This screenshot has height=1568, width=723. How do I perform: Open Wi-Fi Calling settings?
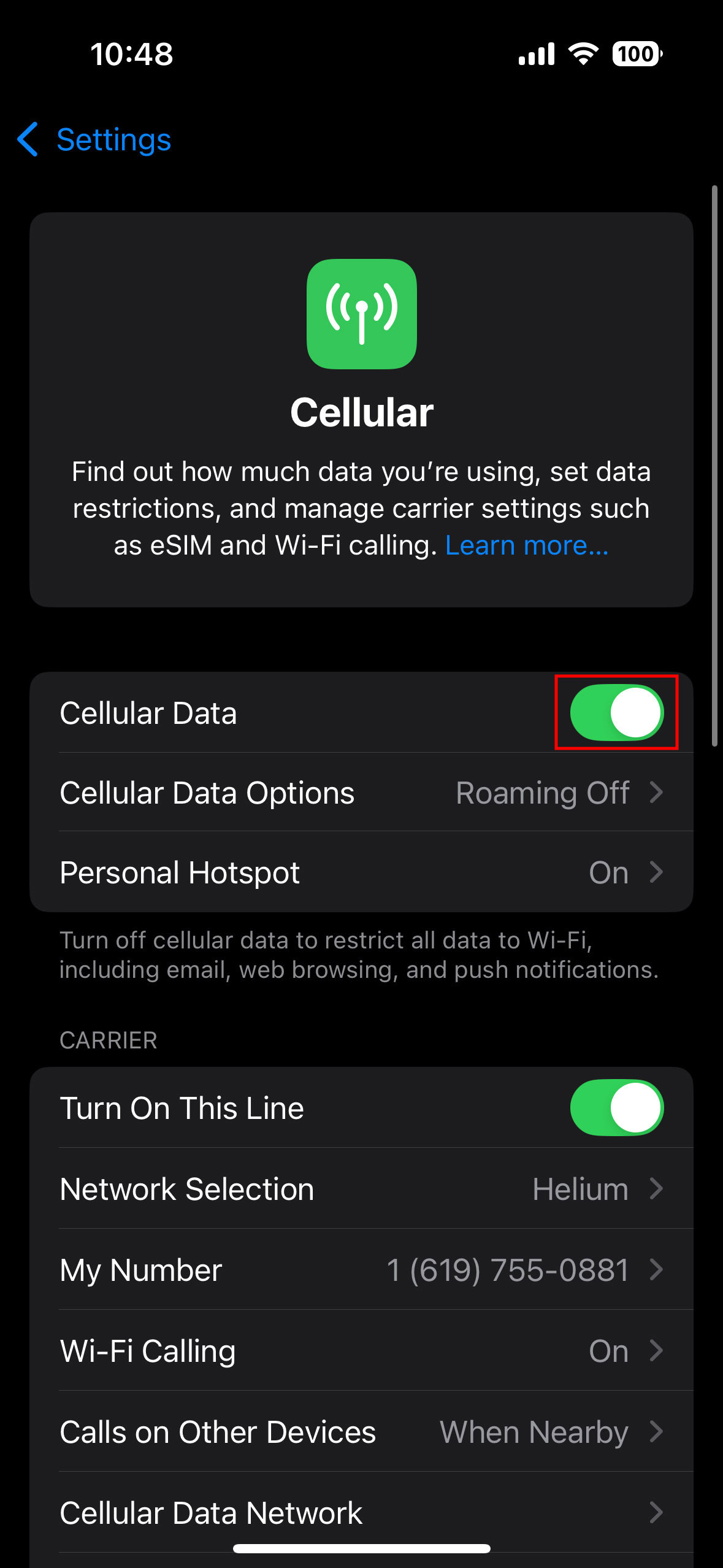click(x=361, y=1351)
